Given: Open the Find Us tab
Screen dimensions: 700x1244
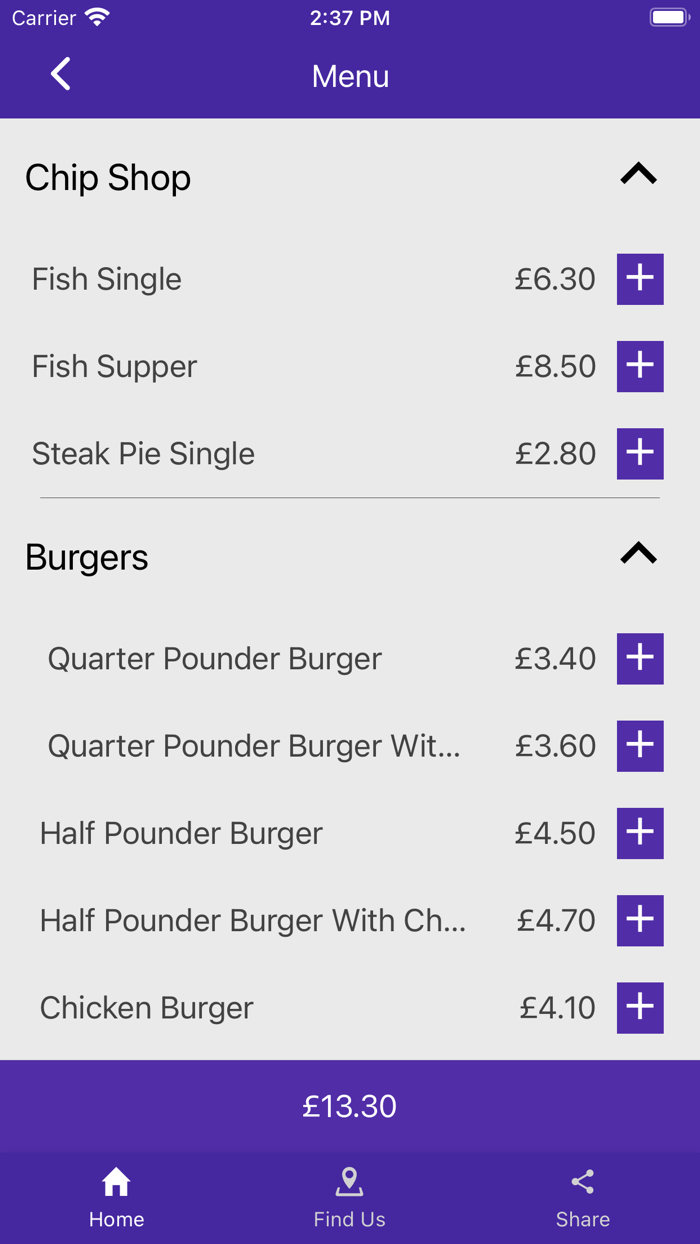Looking at the screenshot, I should pyautogui.click(x=349, y=1198).
